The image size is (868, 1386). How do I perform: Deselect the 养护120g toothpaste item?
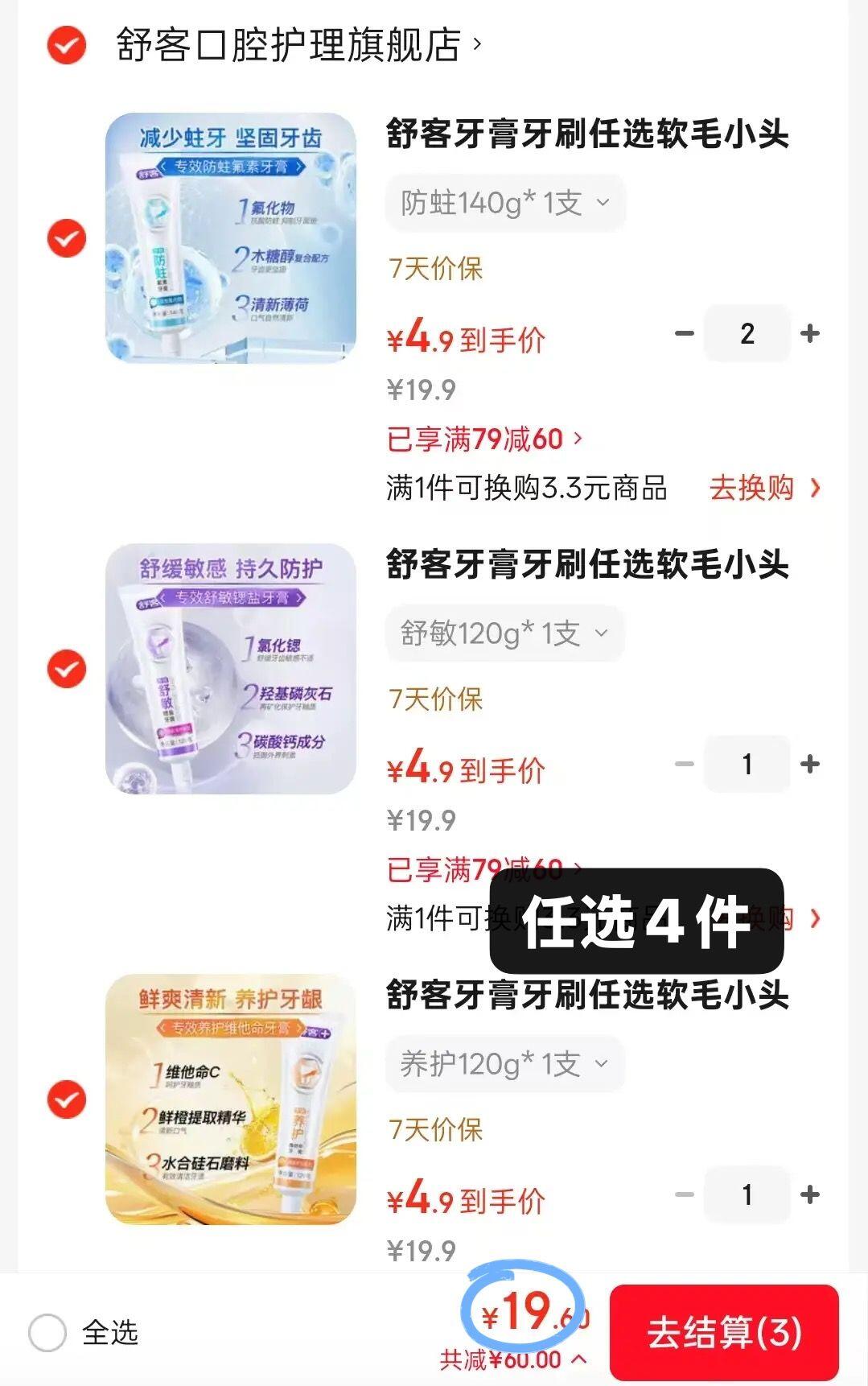point(67,1099)
